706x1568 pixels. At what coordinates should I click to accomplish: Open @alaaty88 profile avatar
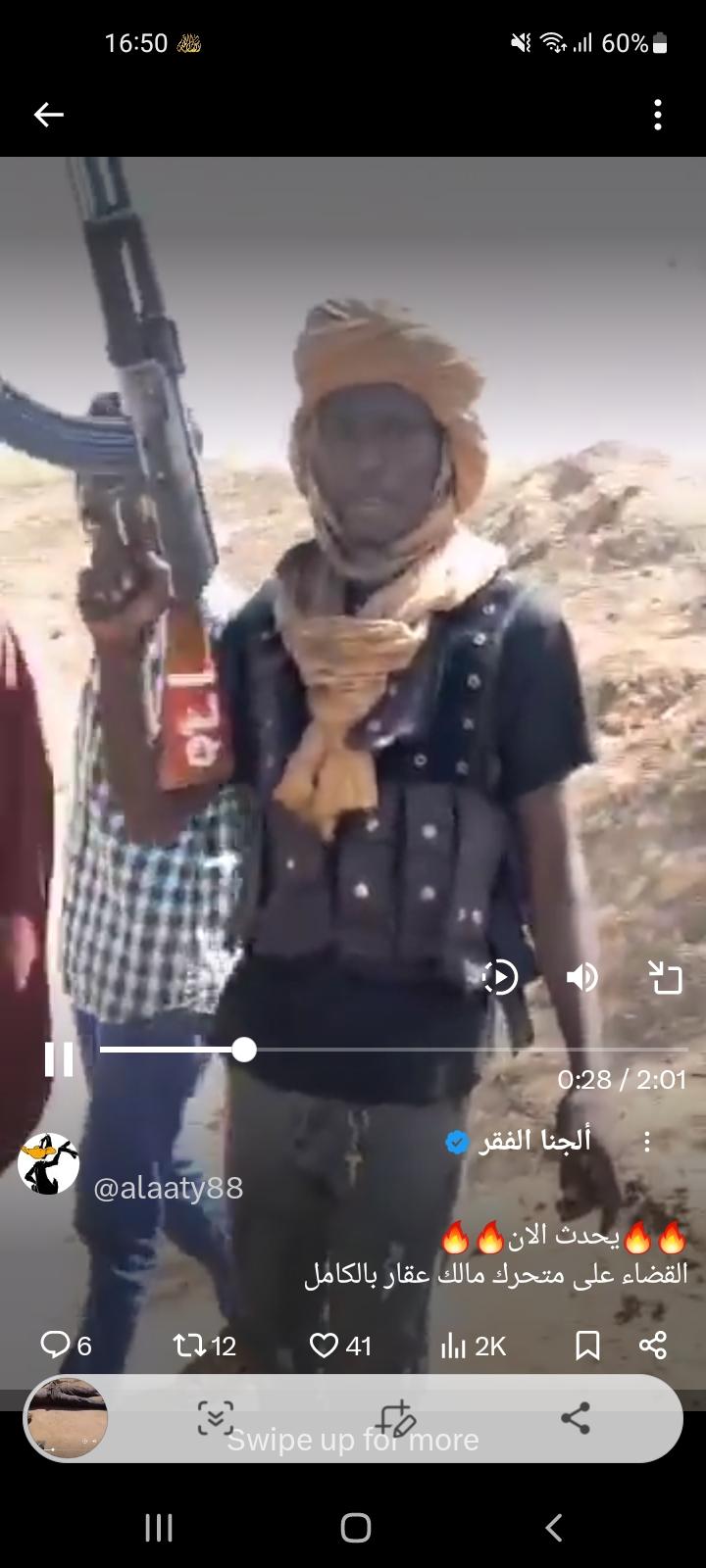coord(49,1163)
